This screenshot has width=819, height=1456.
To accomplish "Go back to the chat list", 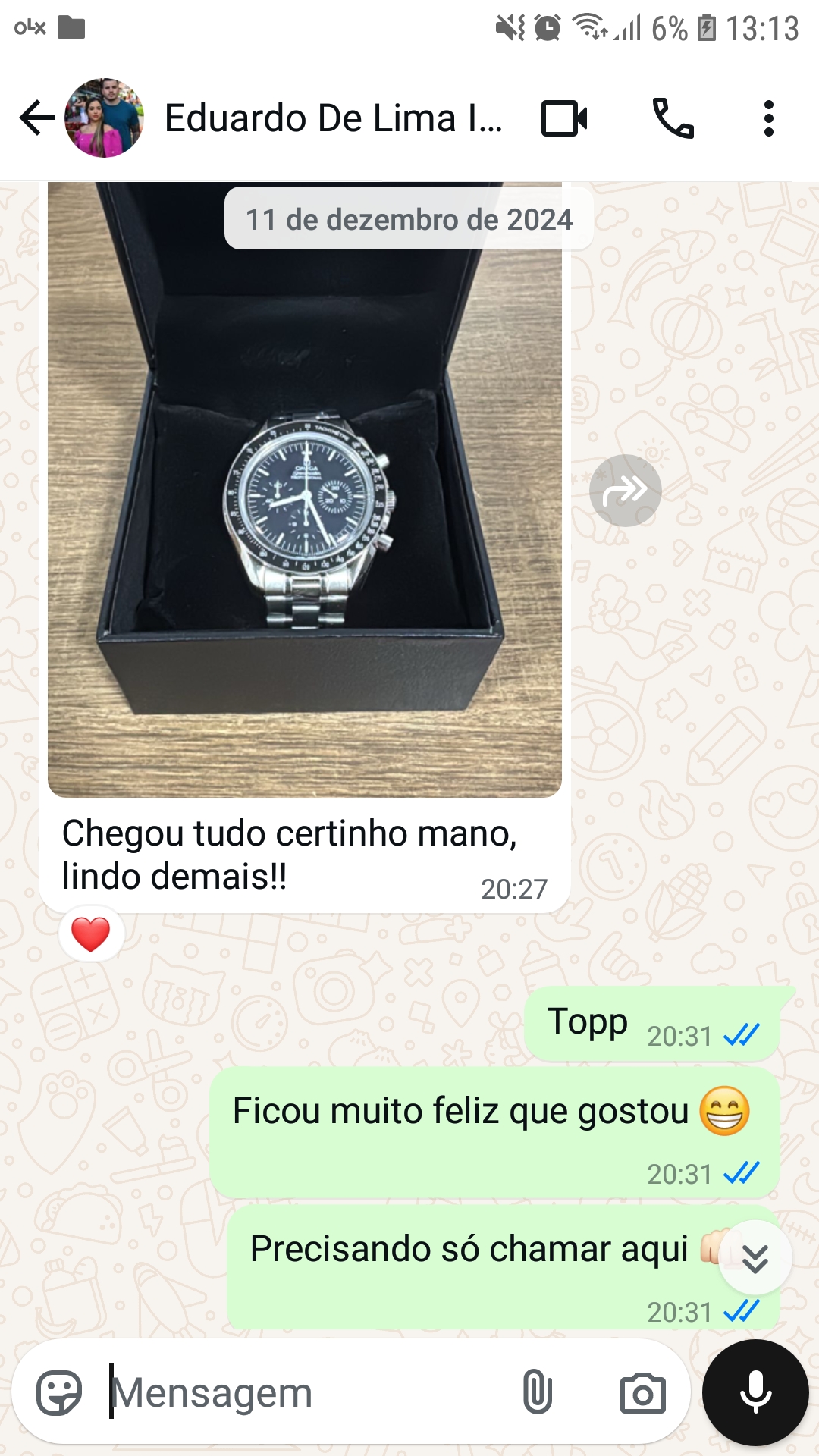I will [x=37, y=118].
